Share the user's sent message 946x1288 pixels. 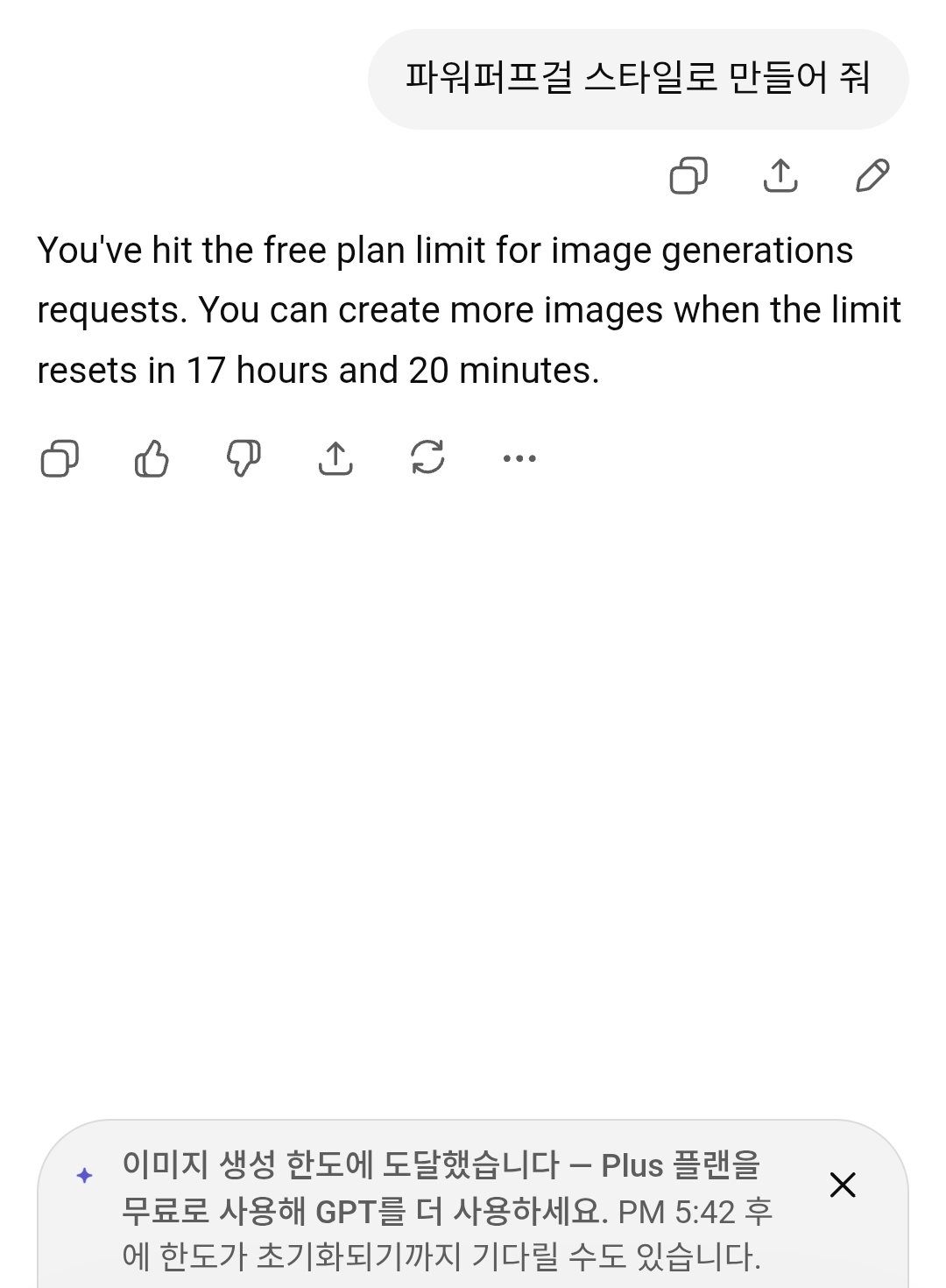(x=780, y=175)
